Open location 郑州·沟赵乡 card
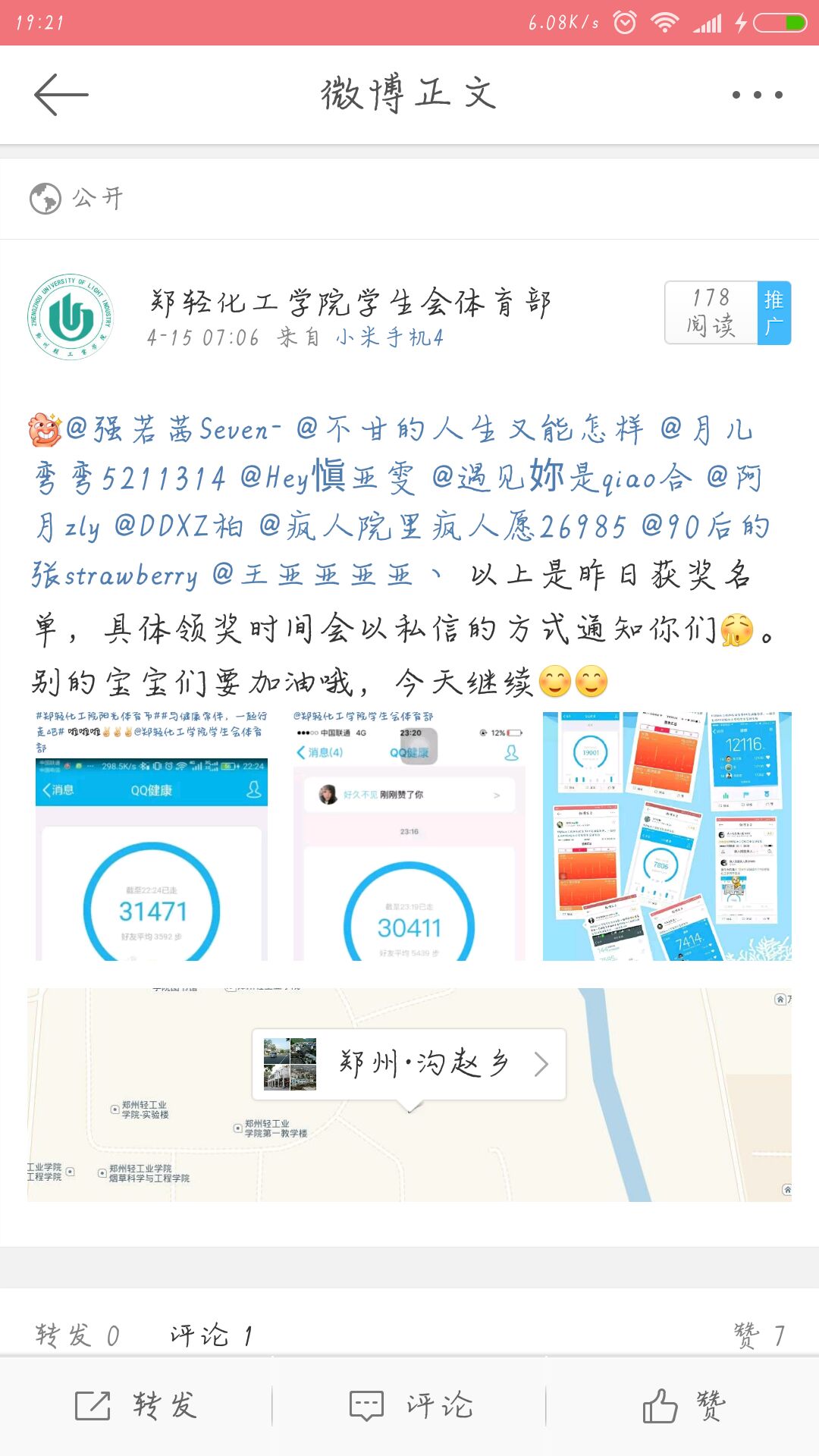819x1456 pixels. pos(409,1064)
